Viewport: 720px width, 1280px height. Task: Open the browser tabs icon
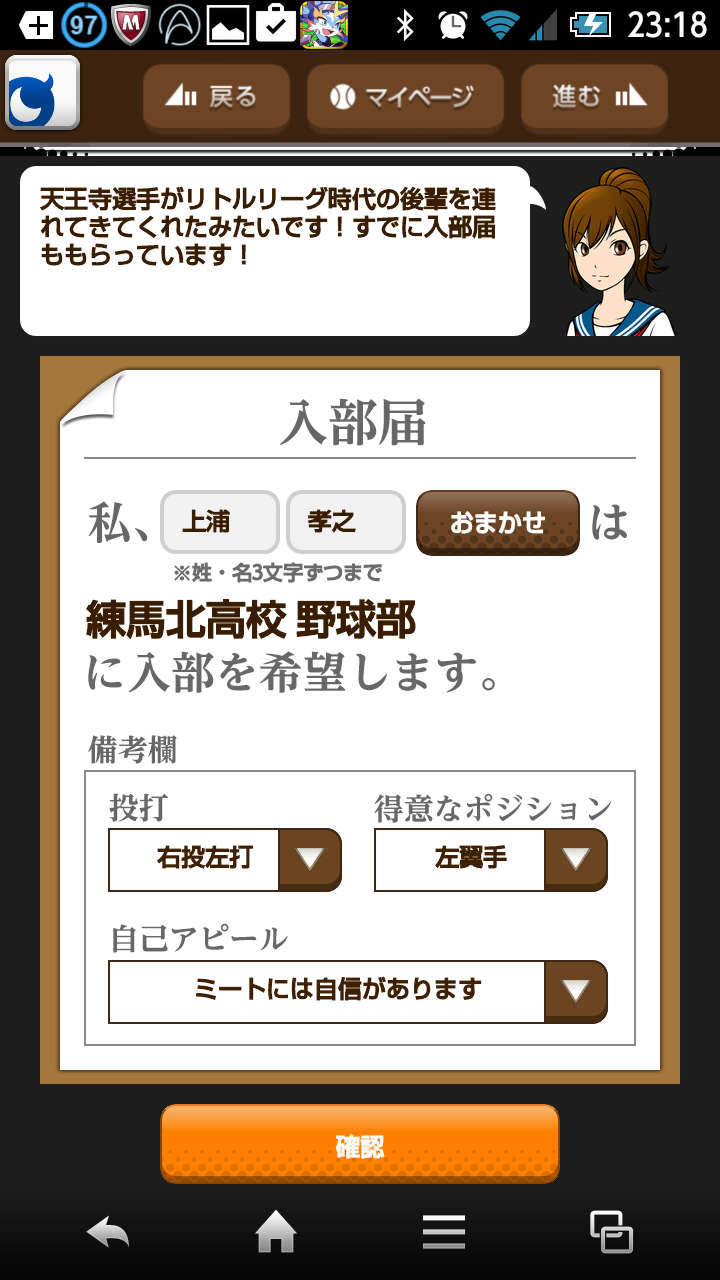tap(610, 1231)
